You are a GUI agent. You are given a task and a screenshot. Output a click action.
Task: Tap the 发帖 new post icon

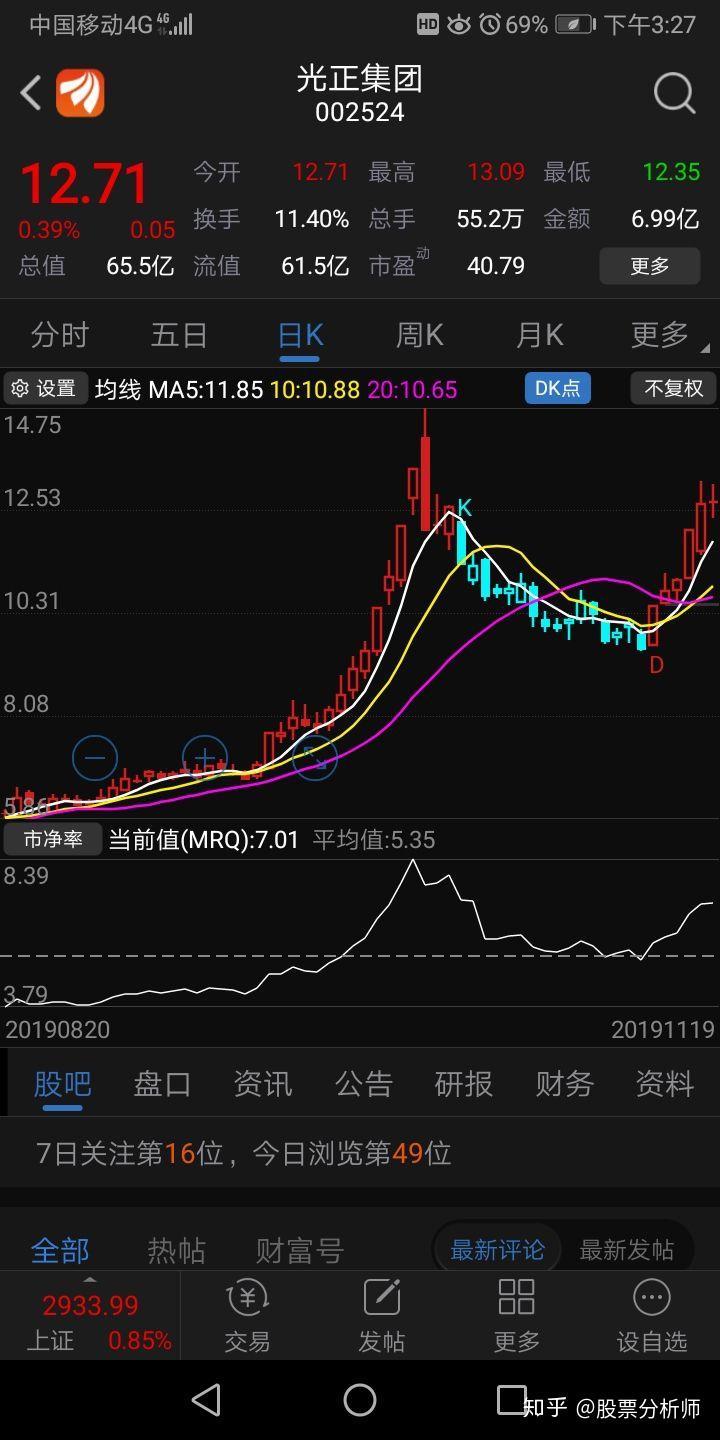click(381, 1315)
